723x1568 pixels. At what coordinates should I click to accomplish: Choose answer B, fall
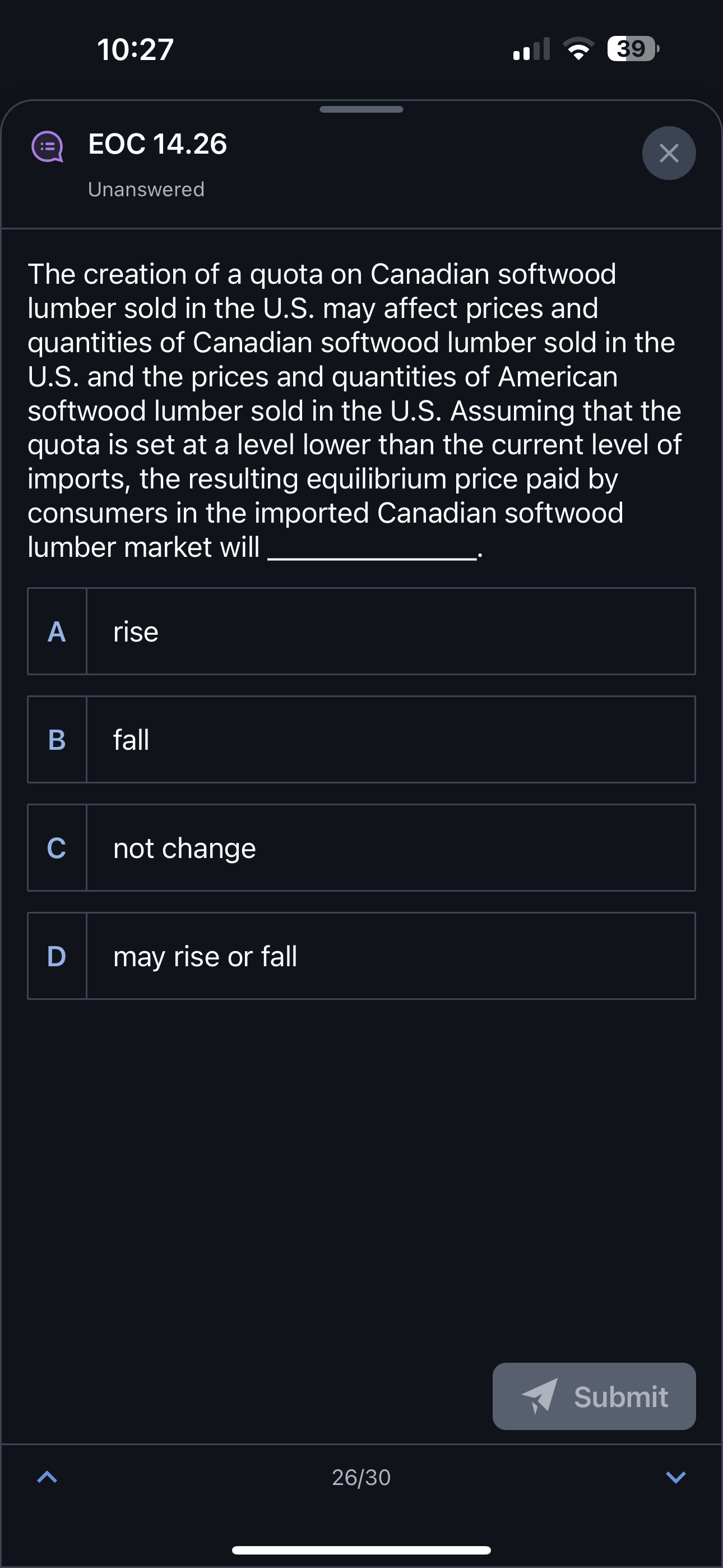(x=361, y=739)
